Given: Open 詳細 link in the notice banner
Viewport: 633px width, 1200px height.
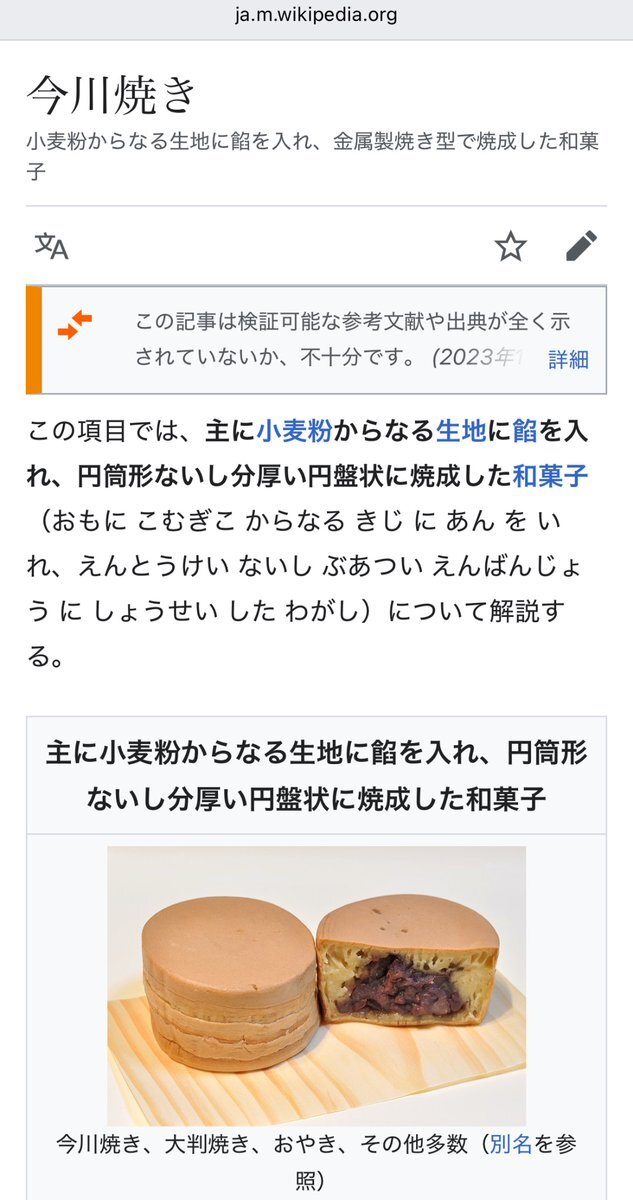Looking at the screenshot, I should (568, 359).
